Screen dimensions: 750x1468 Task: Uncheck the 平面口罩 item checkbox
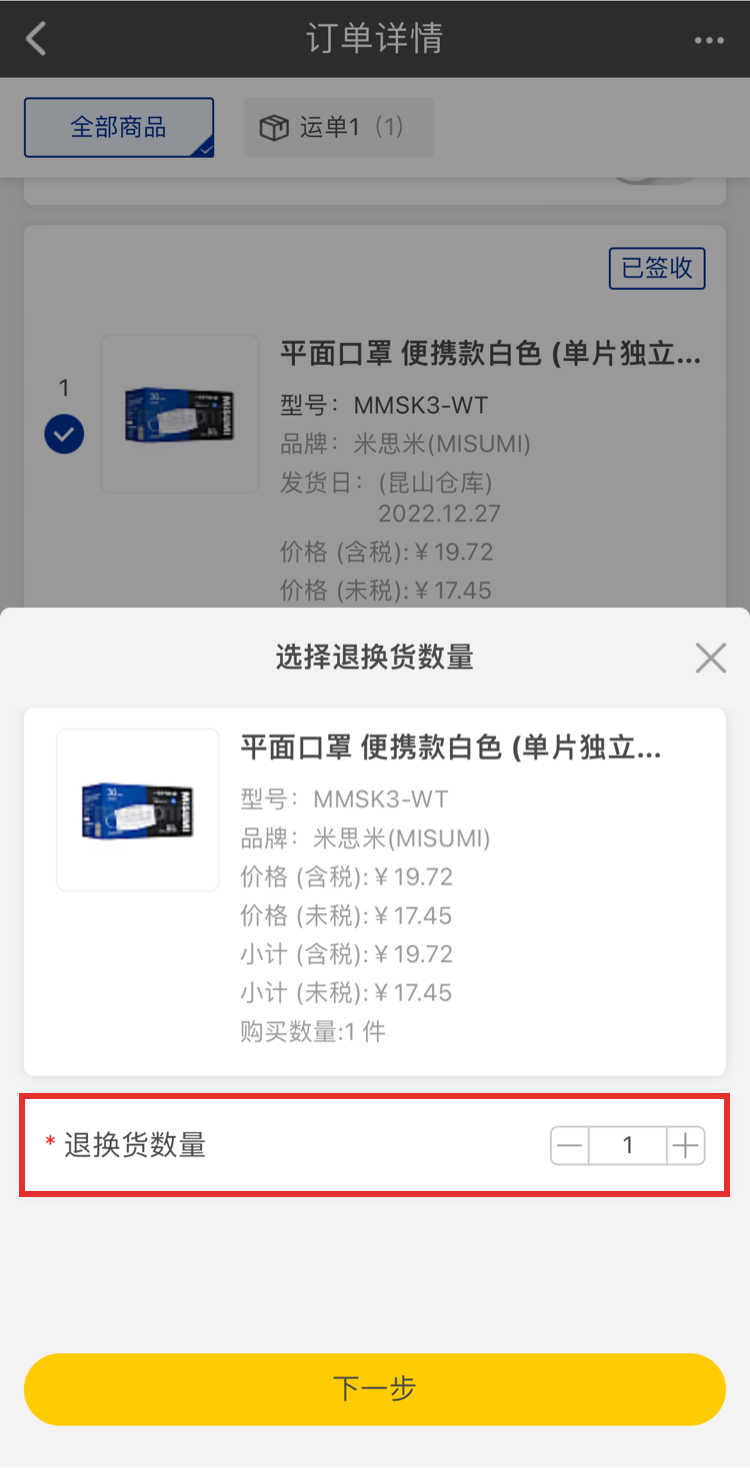[64, 435]
